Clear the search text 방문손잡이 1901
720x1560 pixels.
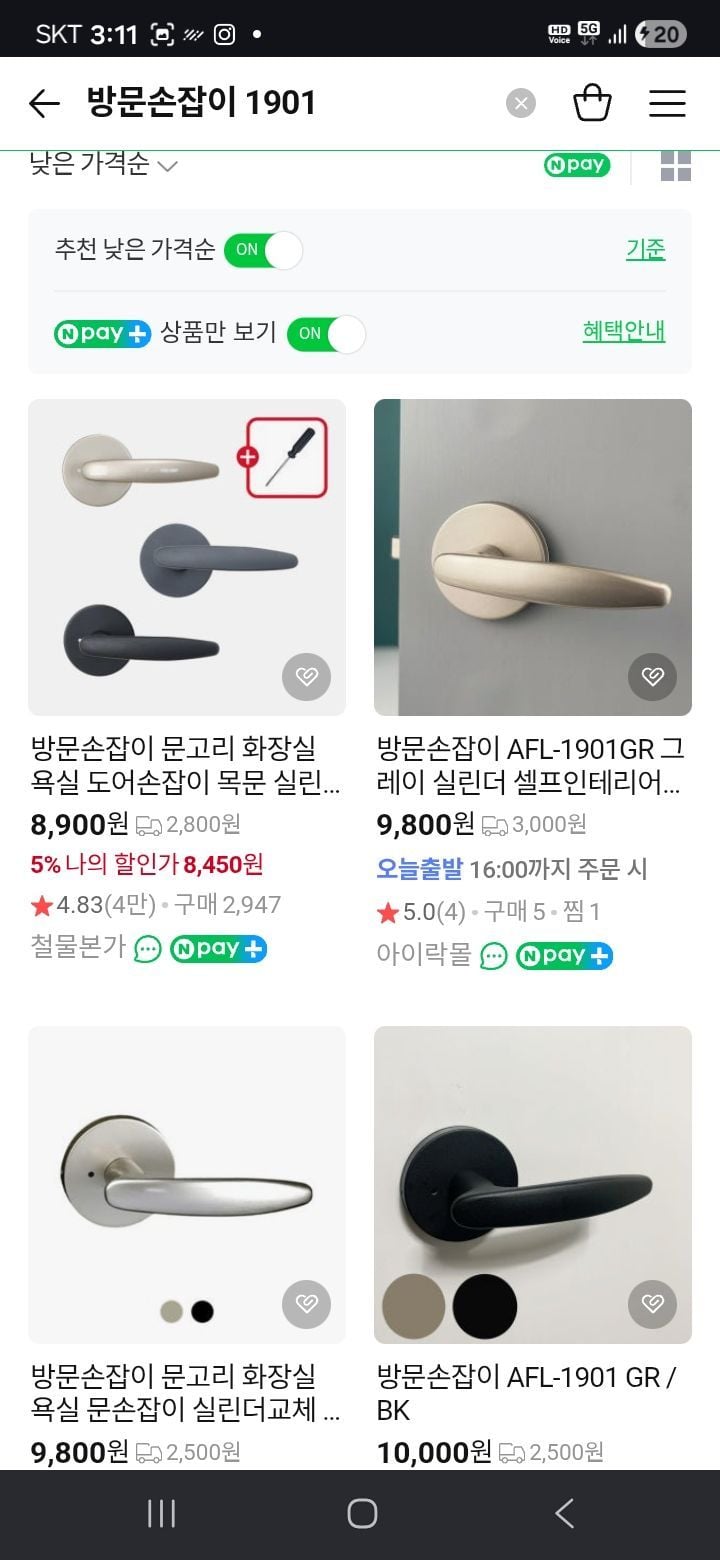point(520,103)
